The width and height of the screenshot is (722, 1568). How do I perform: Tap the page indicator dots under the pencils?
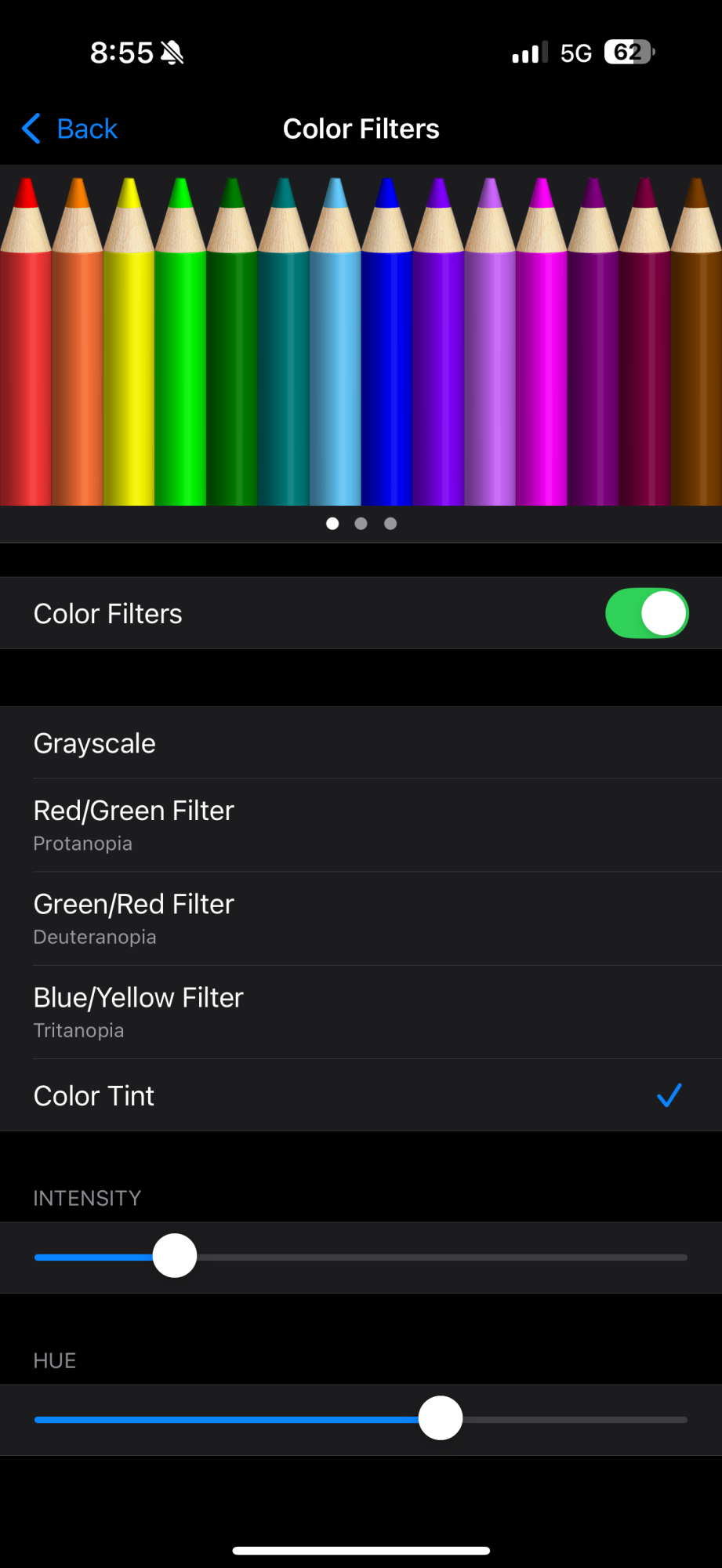361,524
